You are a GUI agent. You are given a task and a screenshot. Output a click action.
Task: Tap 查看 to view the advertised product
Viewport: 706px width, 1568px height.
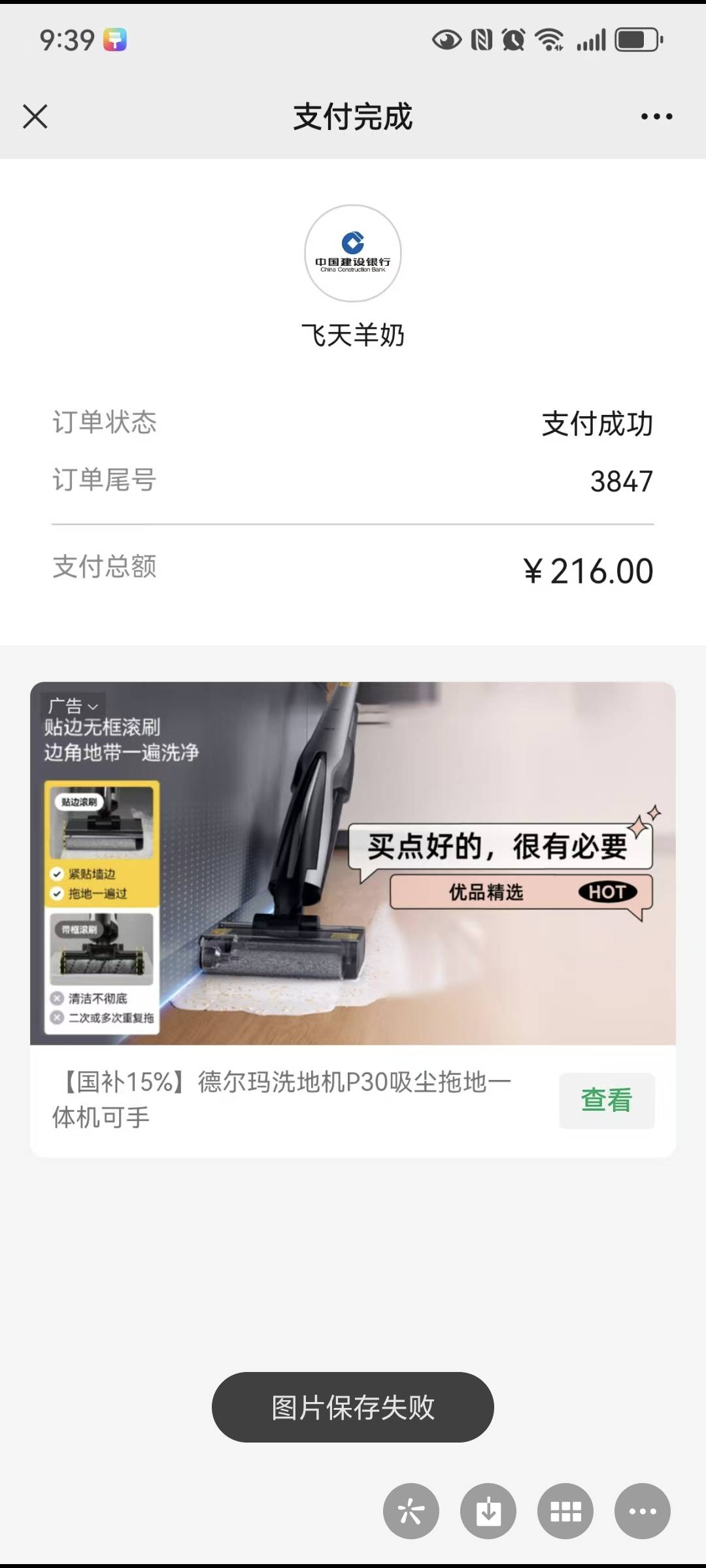[606, 1100]
